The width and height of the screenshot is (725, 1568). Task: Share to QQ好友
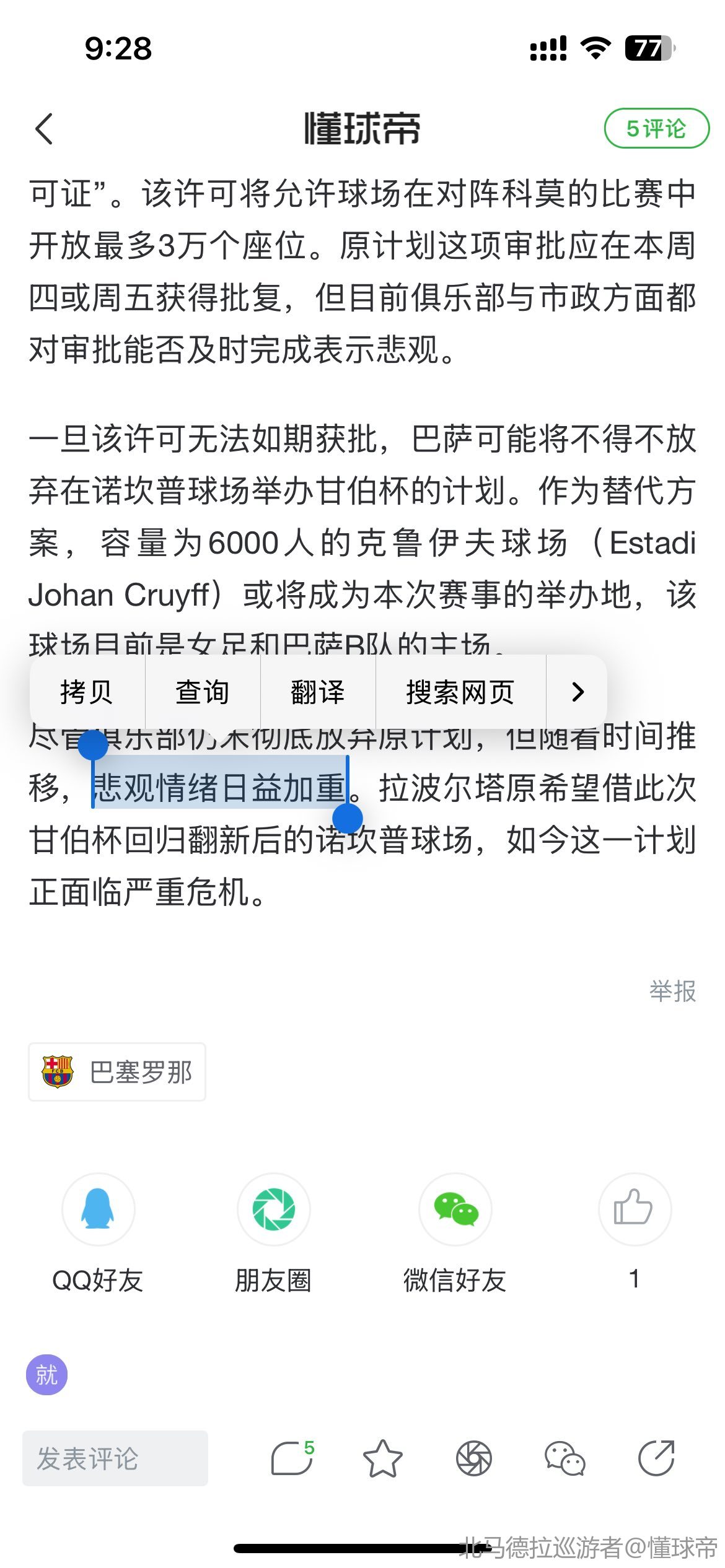tap(98, 1209)
